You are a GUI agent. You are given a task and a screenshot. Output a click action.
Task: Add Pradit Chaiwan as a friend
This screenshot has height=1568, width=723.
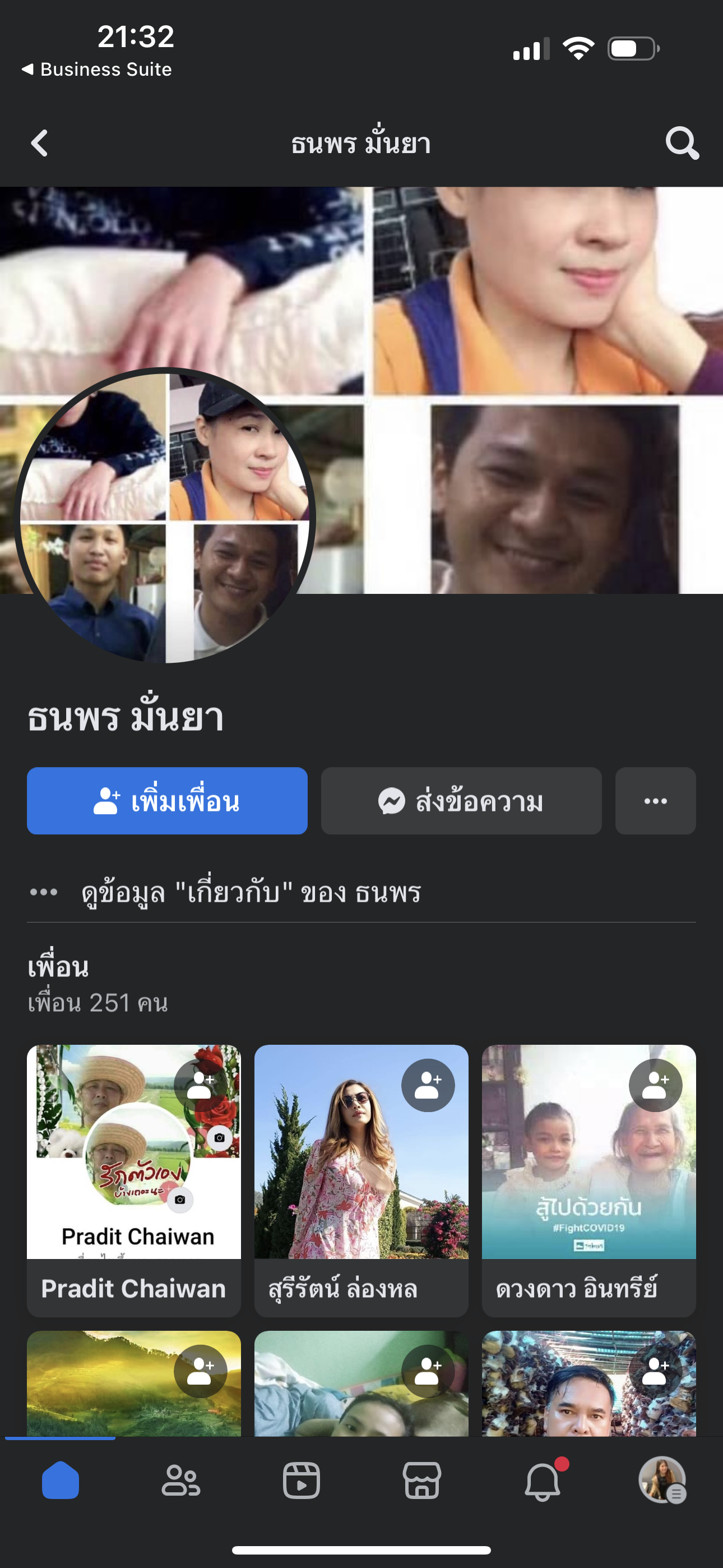coord(200,1085)
